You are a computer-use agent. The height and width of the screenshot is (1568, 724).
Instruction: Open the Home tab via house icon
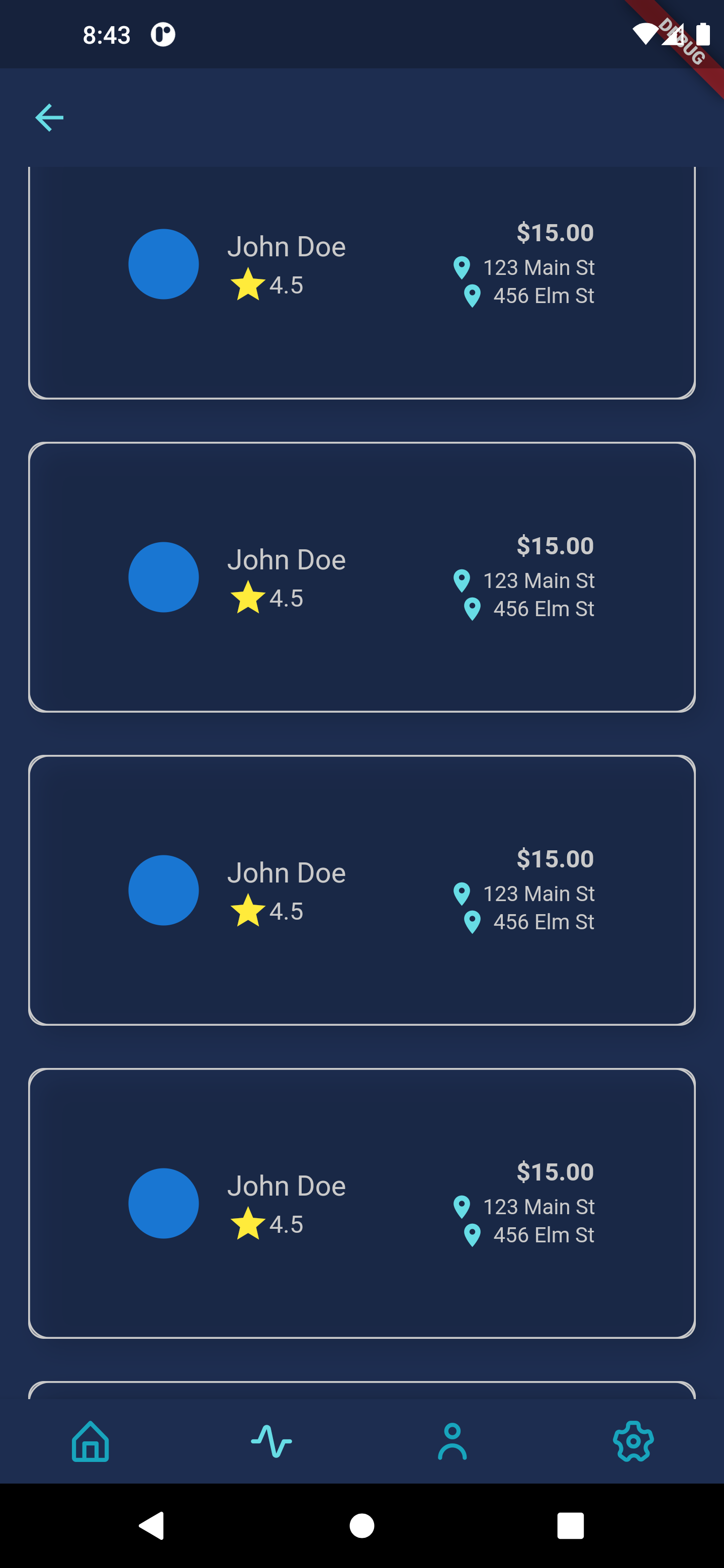(x=90, y=1439)
